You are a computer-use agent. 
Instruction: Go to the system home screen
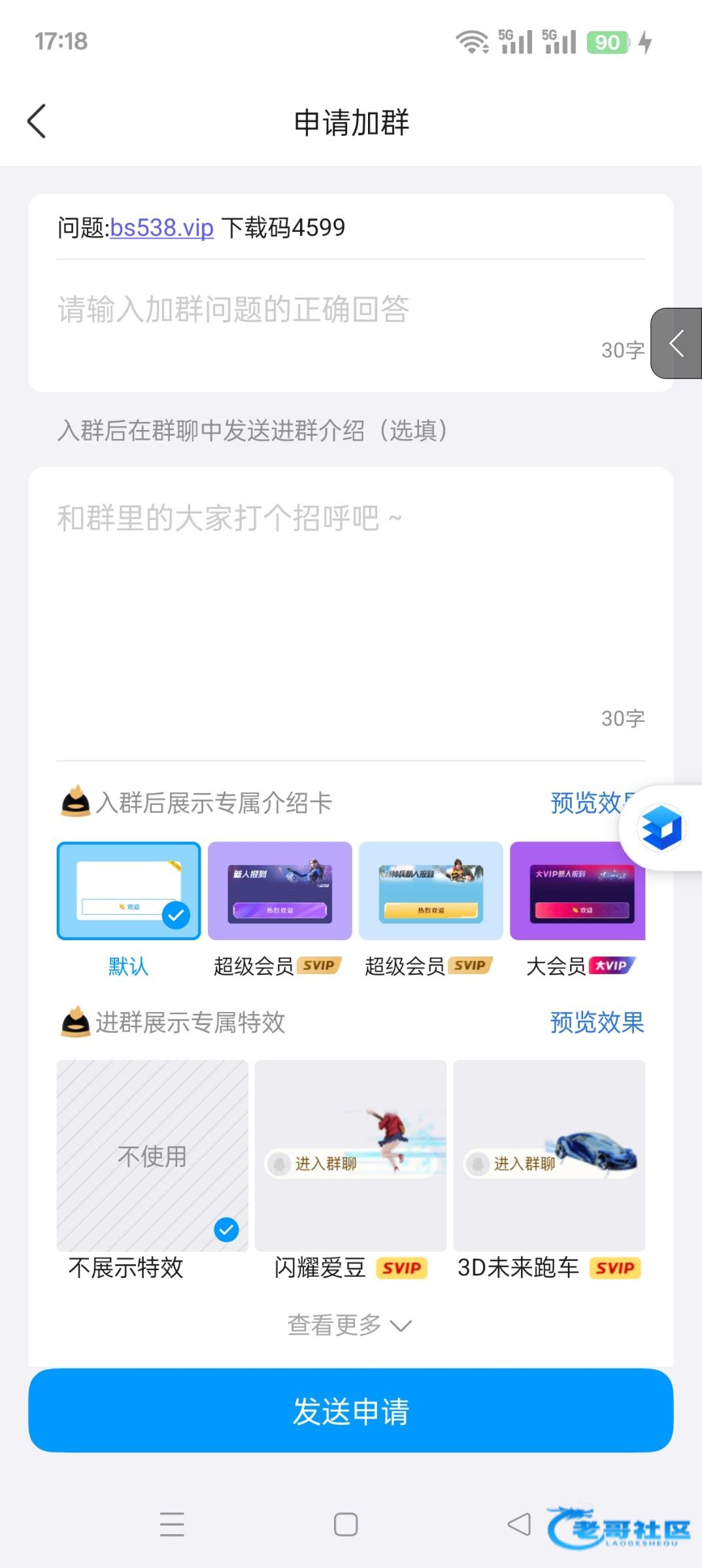[346, 1524]
